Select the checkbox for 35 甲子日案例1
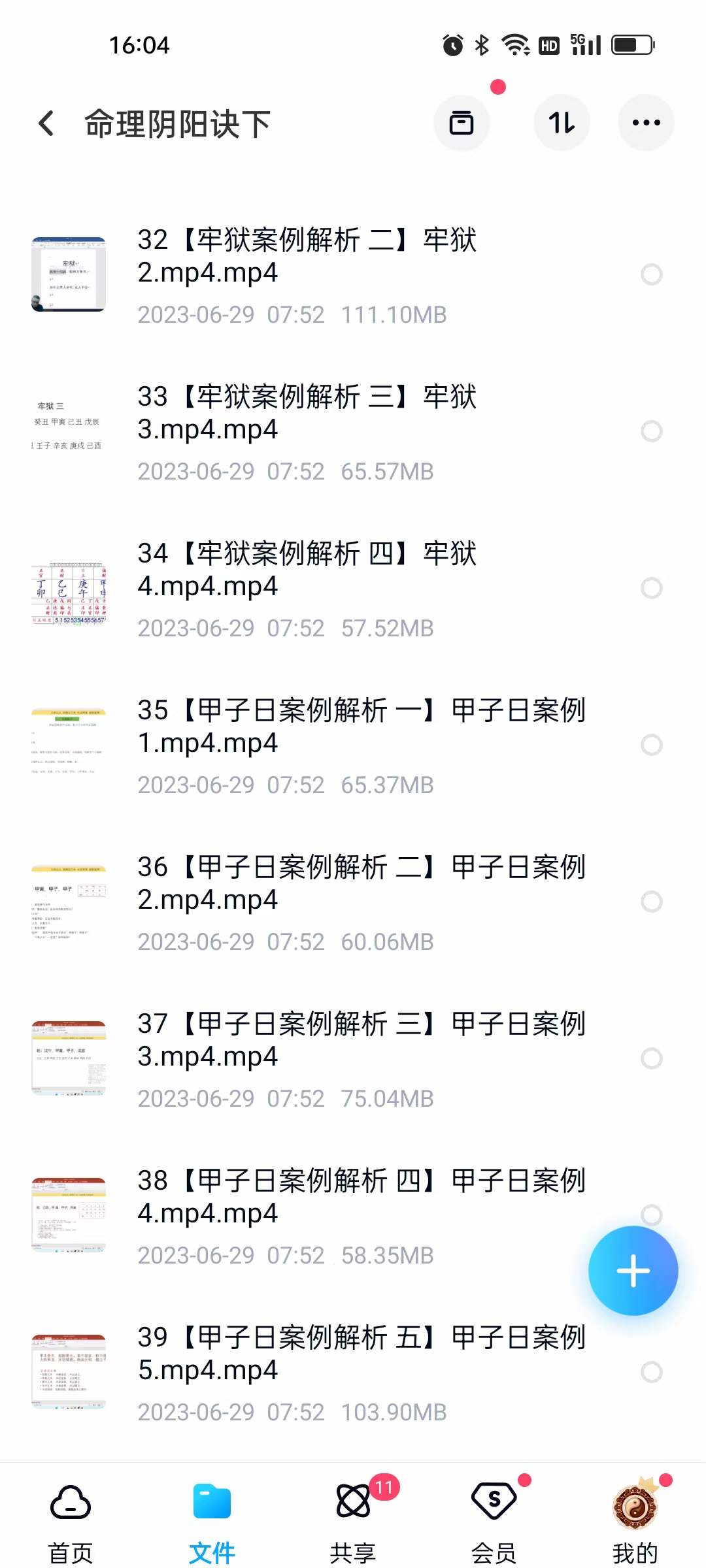Screen dimensions: 706x1568 (x=652, y=744)
